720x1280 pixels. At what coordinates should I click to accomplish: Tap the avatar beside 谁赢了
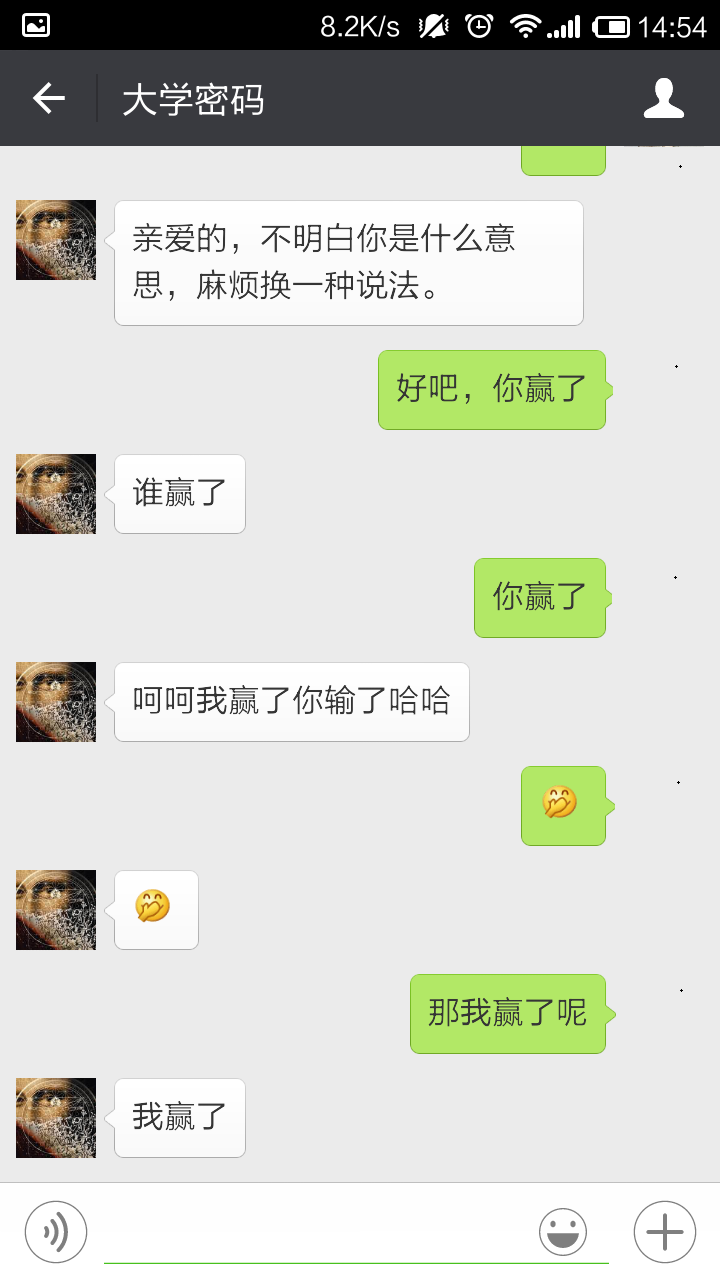[x=56, y=494]
